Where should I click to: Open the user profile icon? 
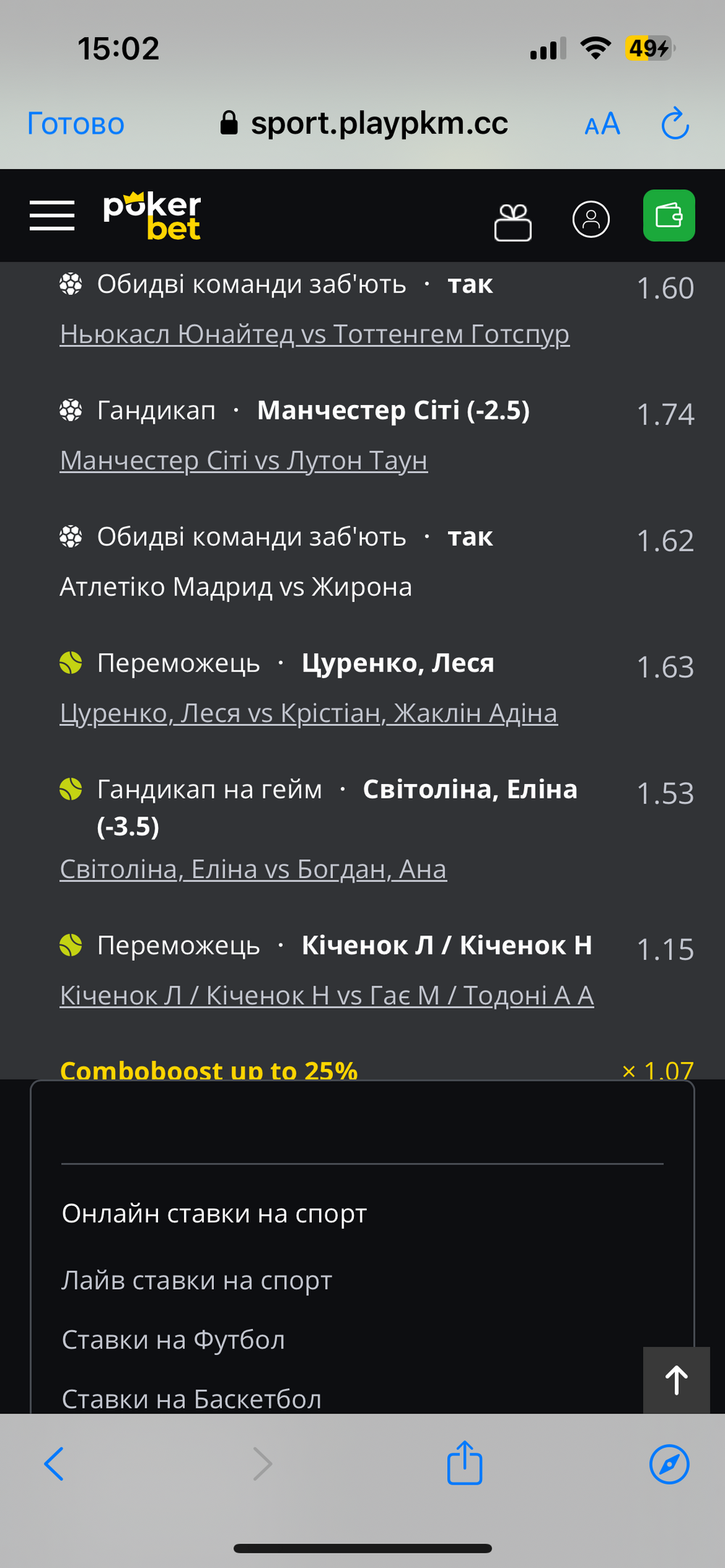(591, 219)
